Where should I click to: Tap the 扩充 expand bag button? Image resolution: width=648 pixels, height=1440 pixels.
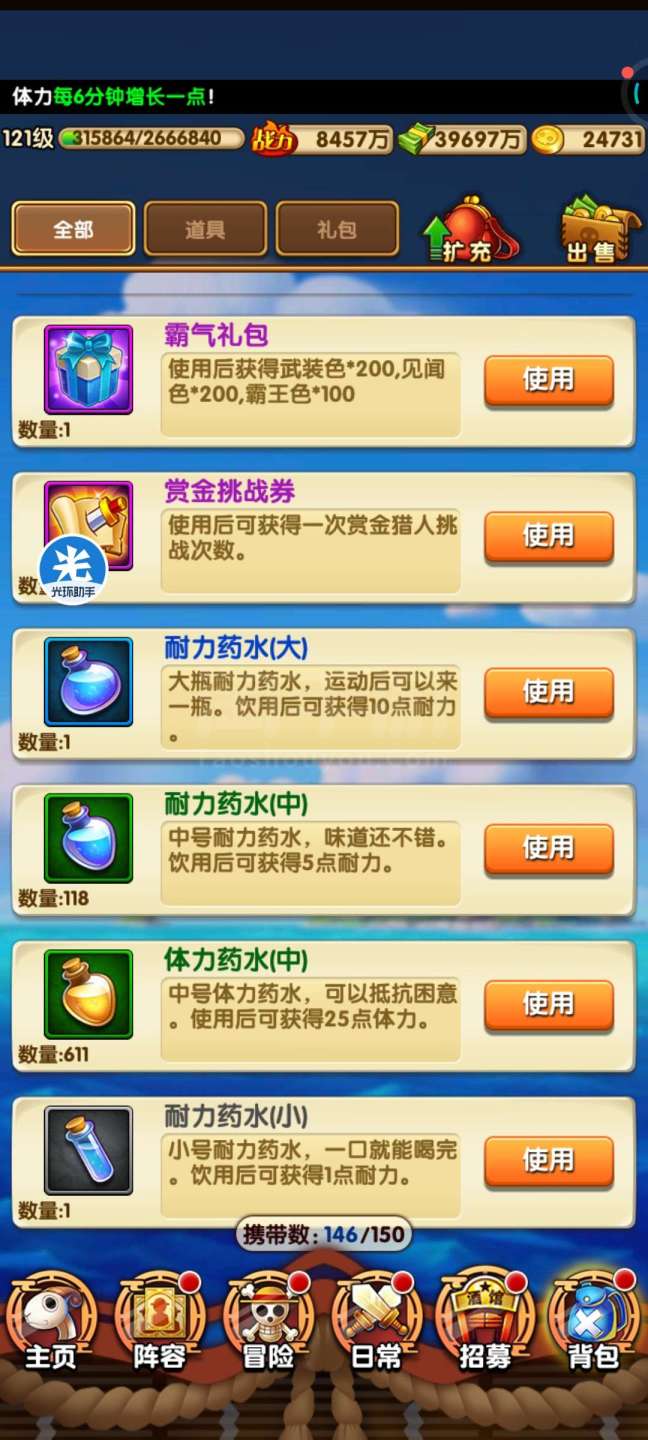coord(469,231)
